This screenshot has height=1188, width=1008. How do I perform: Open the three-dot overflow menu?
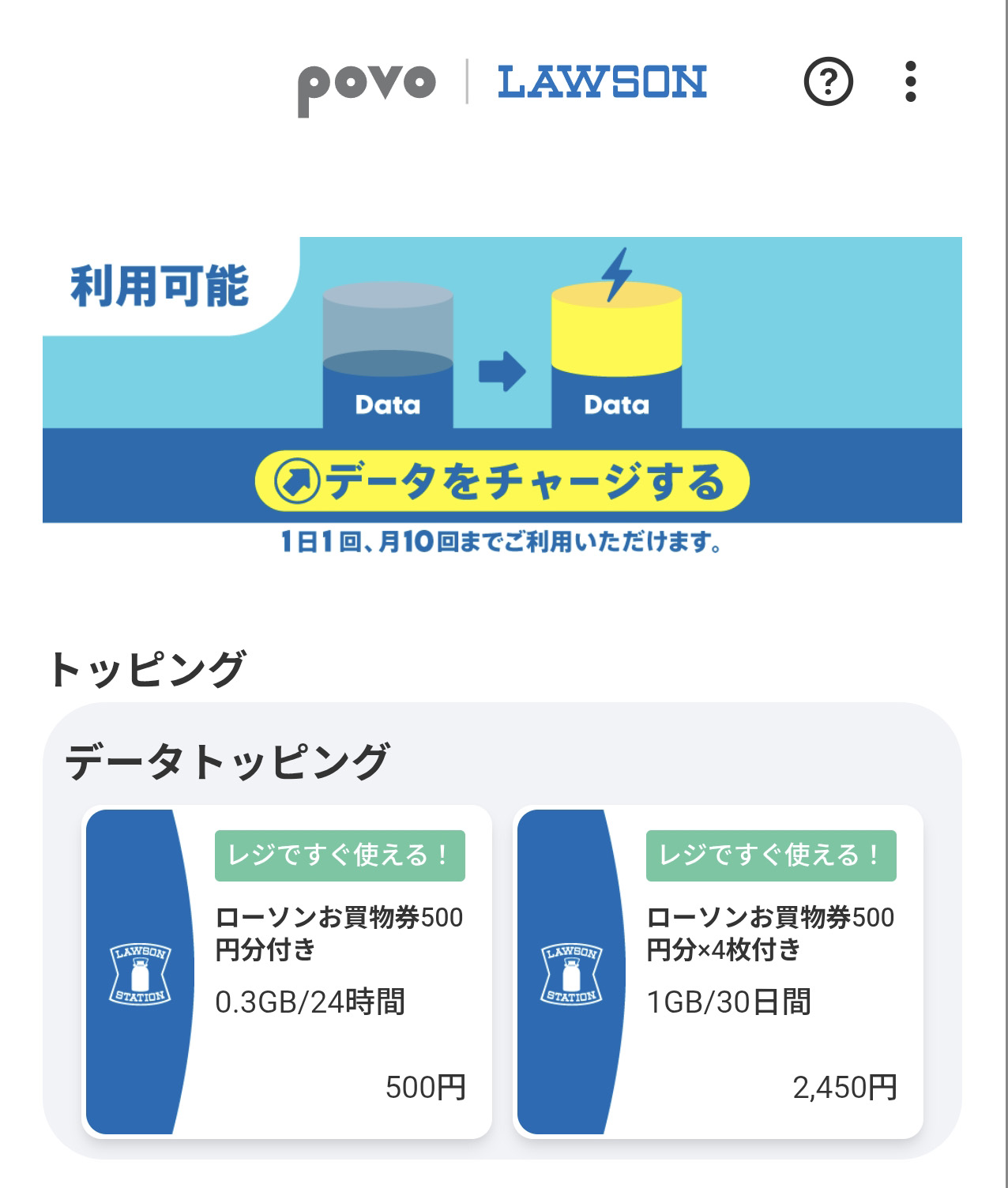(911, 81)
